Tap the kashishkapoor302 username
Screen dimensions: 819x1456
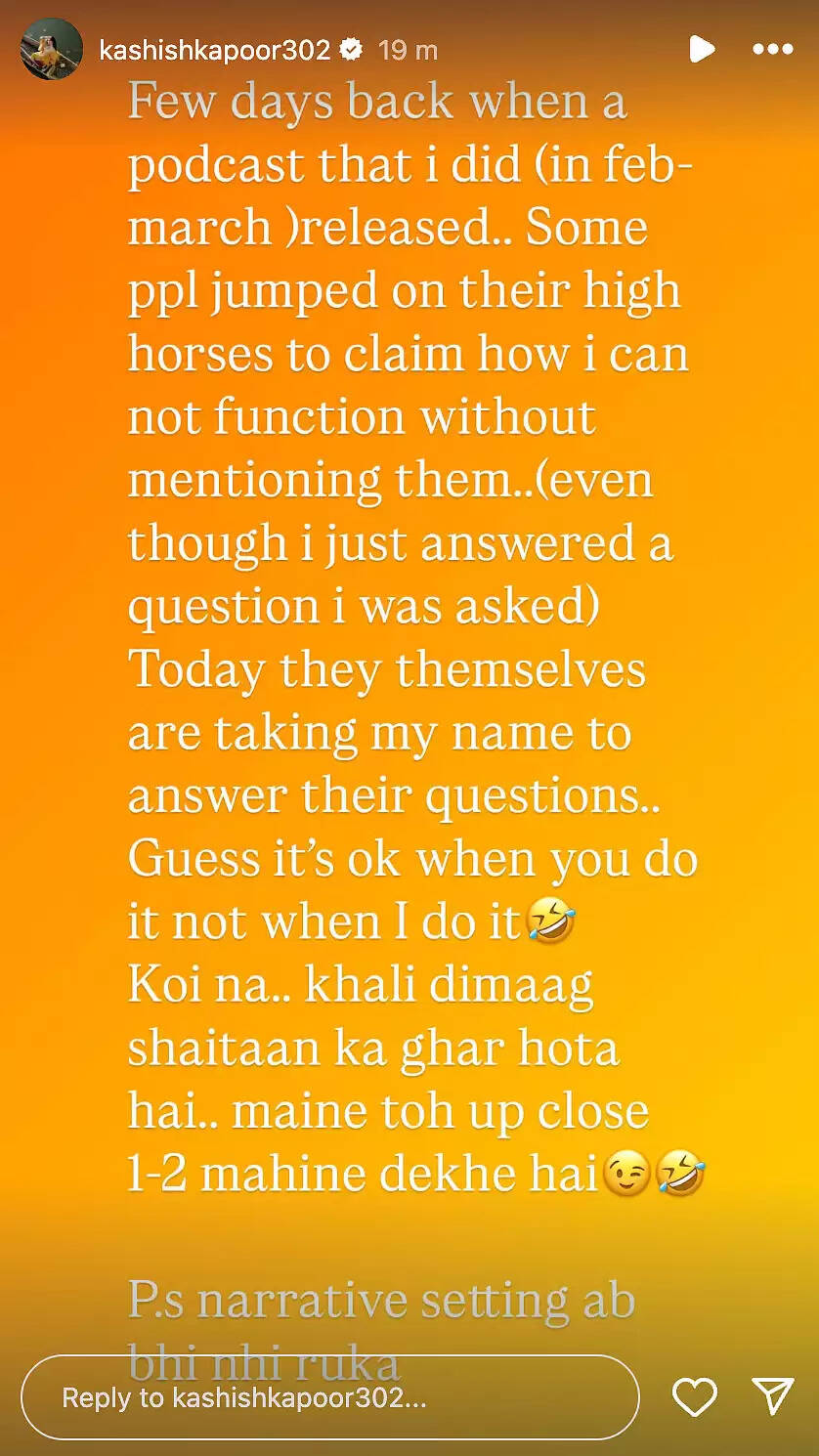(215, 50)
